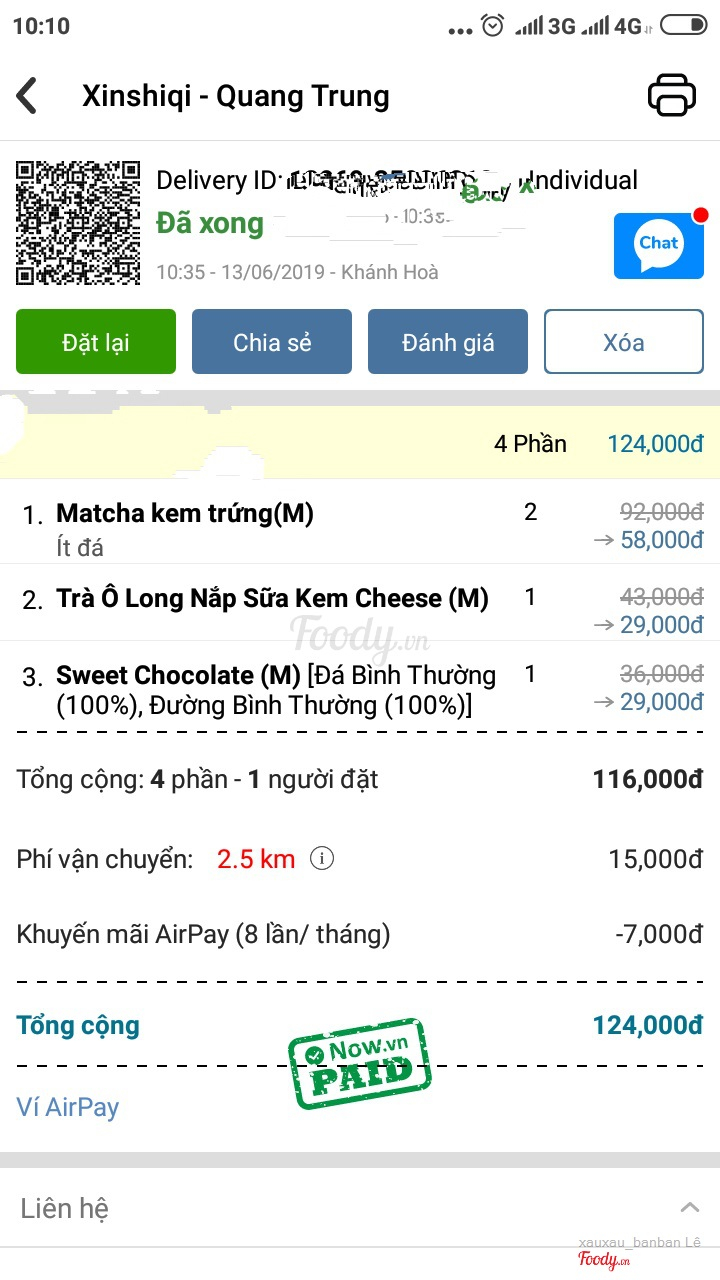
Task: Print the order receipt
Action: (x=671, y=96)
